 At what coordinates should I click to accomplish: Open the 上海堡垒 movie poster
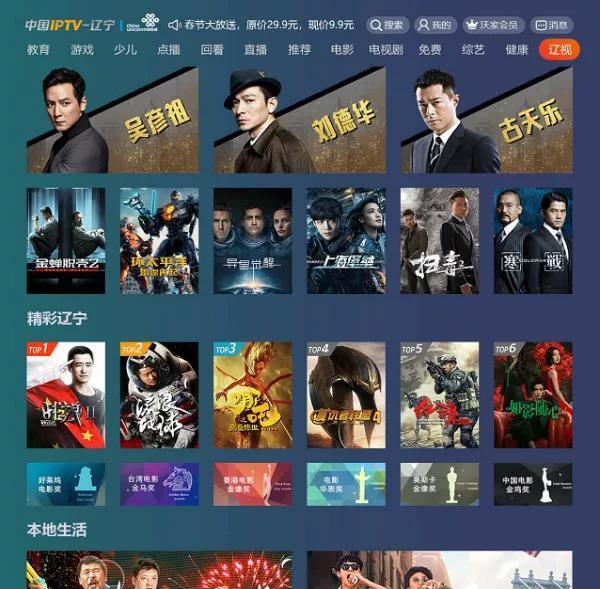point(345,240)
